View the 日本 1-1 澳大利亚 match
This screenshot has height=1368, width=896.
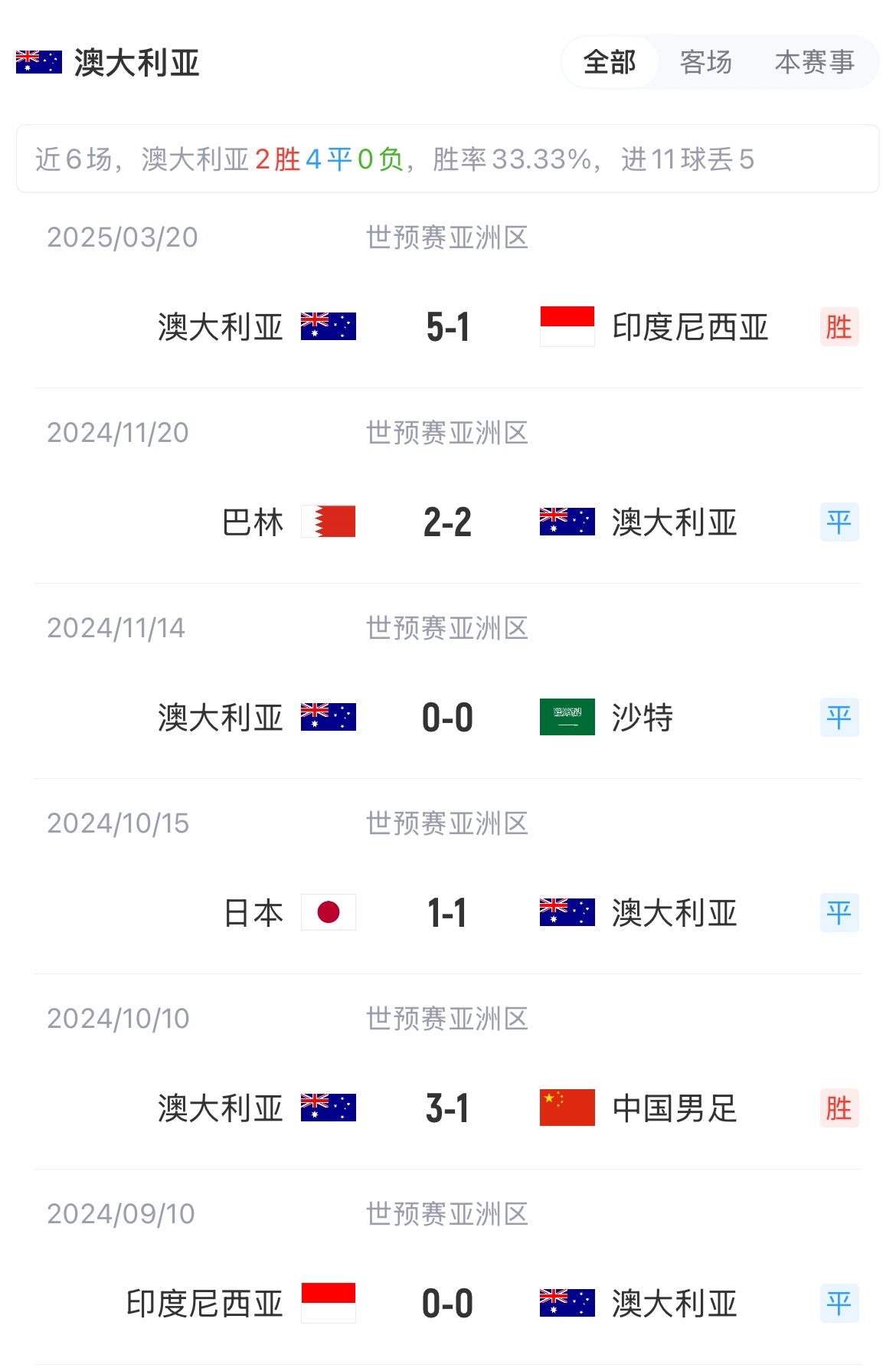coord(448,913)
